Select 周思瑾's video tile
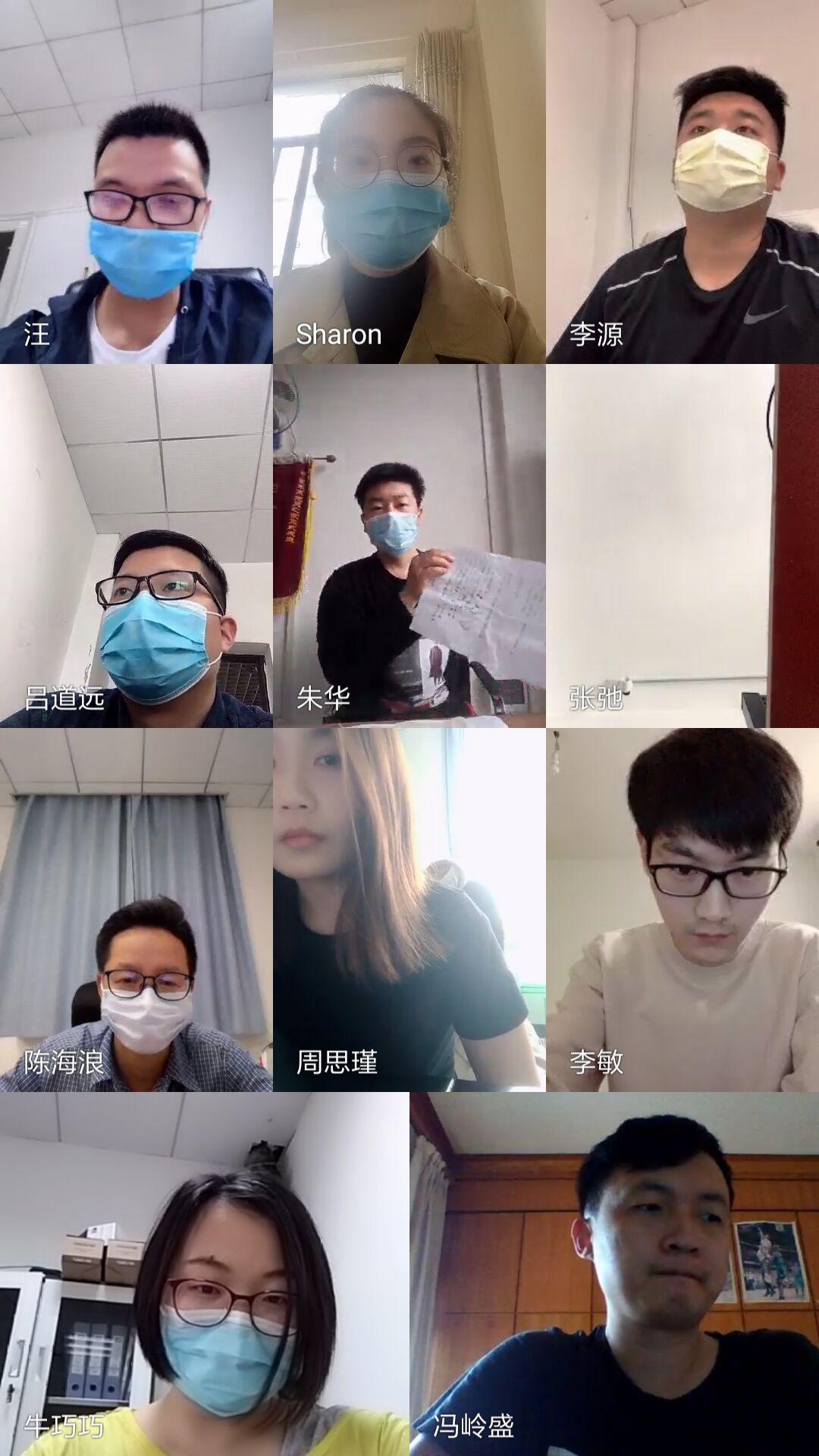Screen dimensions: 819x1456 [409, 910]
